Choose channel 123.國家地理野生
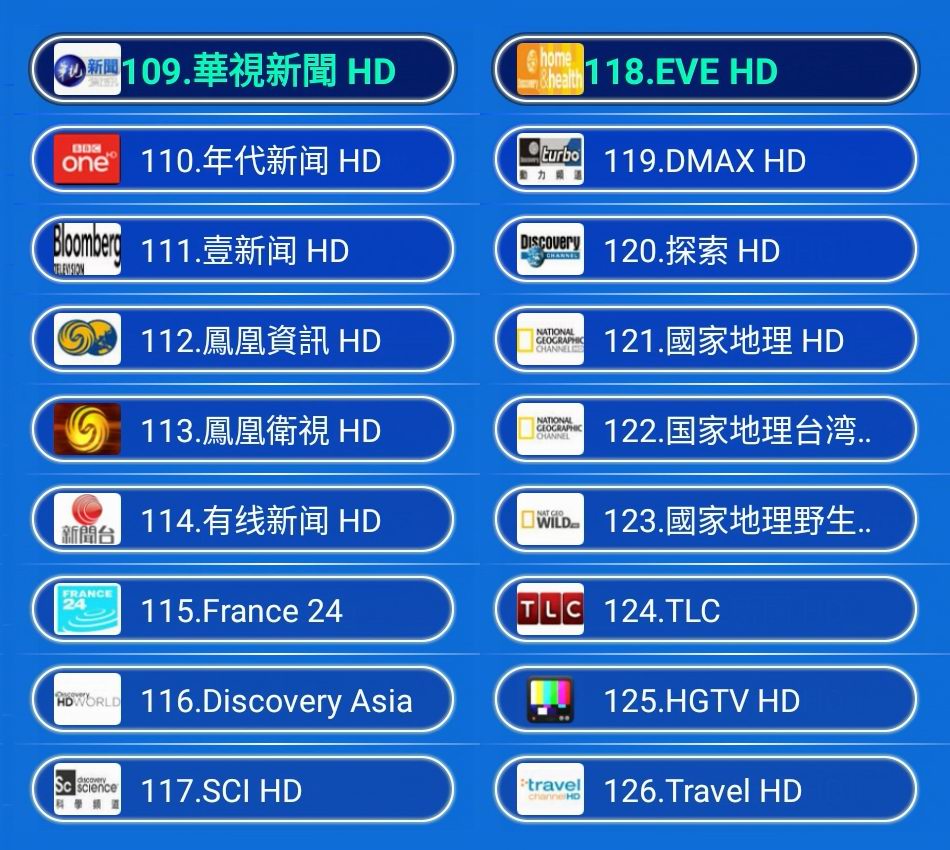Image resolution: width=950 pixels, height=850 pixels. (x=705, y=520)
